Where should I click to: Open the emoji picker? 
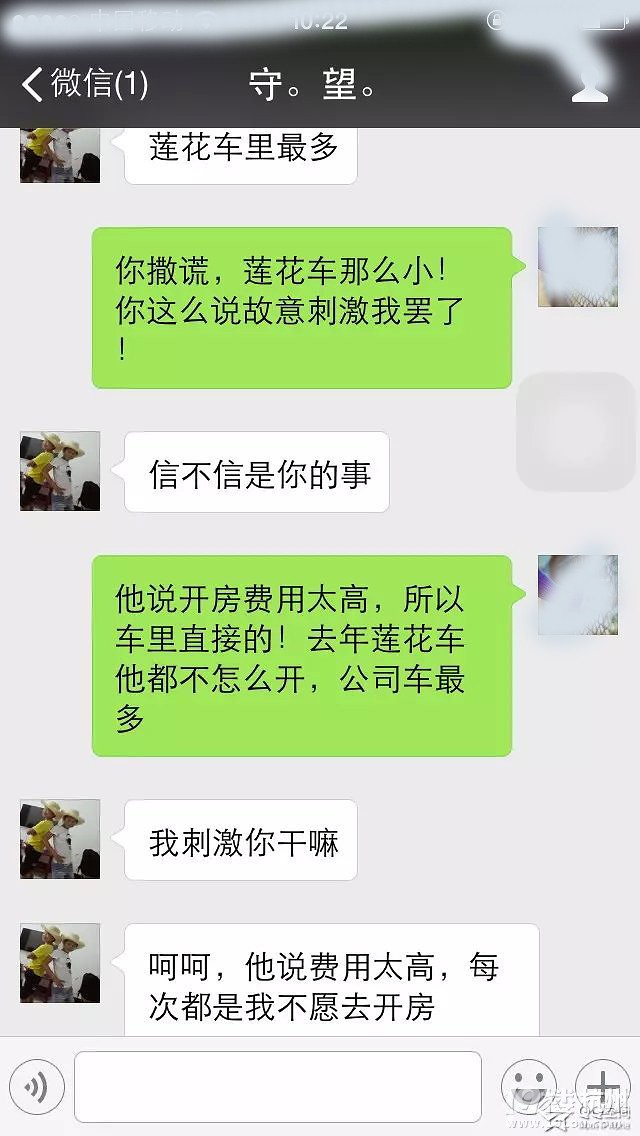pos(528,1087)
